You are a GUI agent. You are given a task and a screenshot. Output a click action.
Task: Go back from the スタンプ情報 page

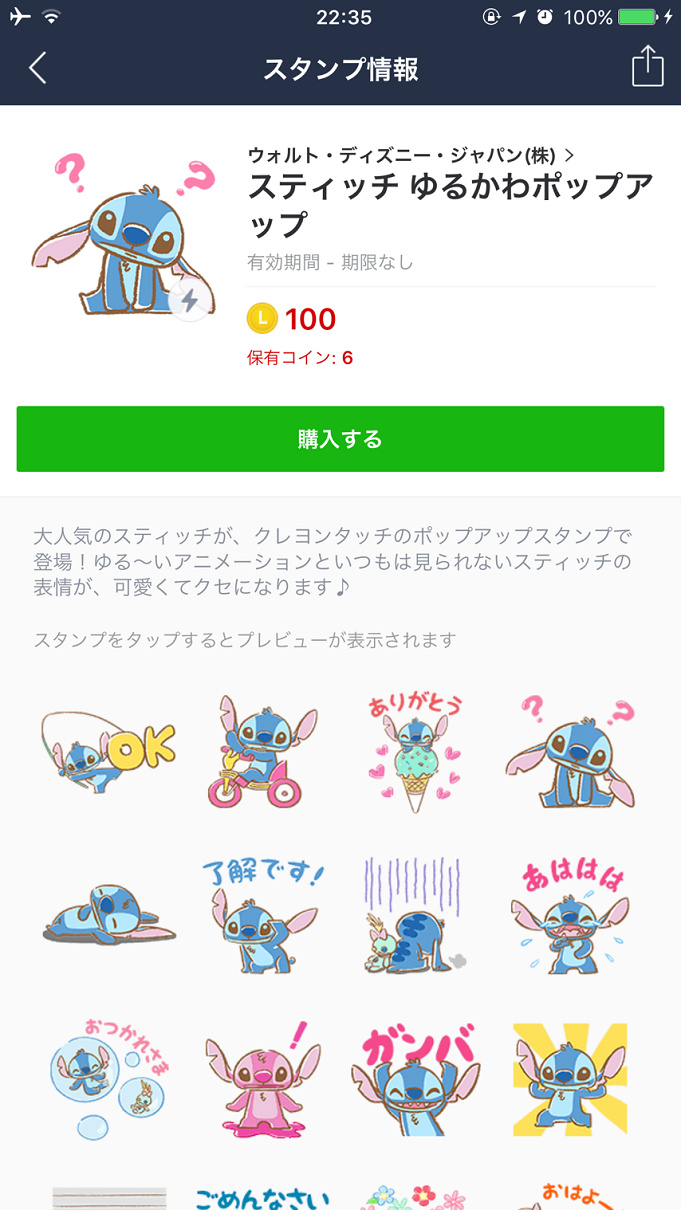38,68
